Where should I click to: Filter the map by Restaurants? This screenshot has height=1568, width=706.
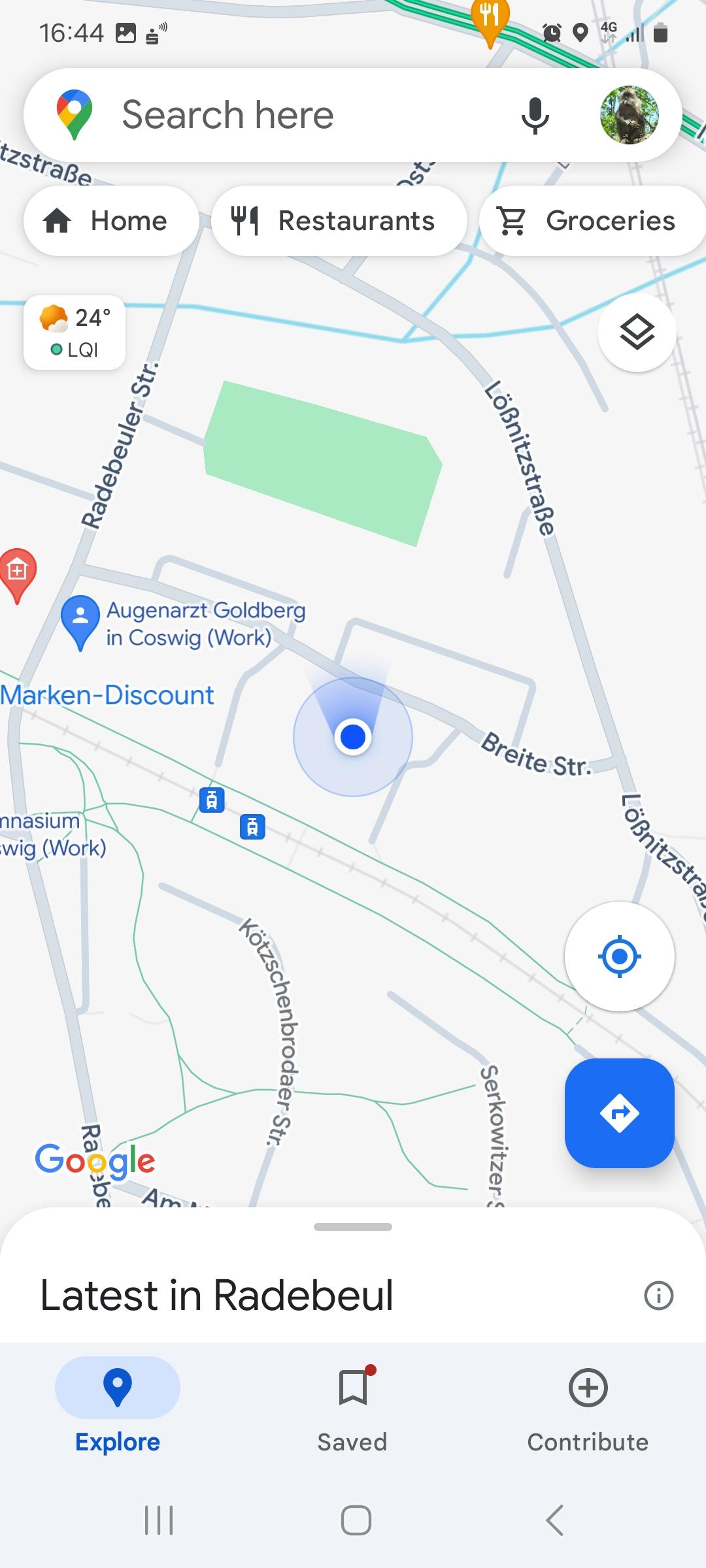[339, 221]
